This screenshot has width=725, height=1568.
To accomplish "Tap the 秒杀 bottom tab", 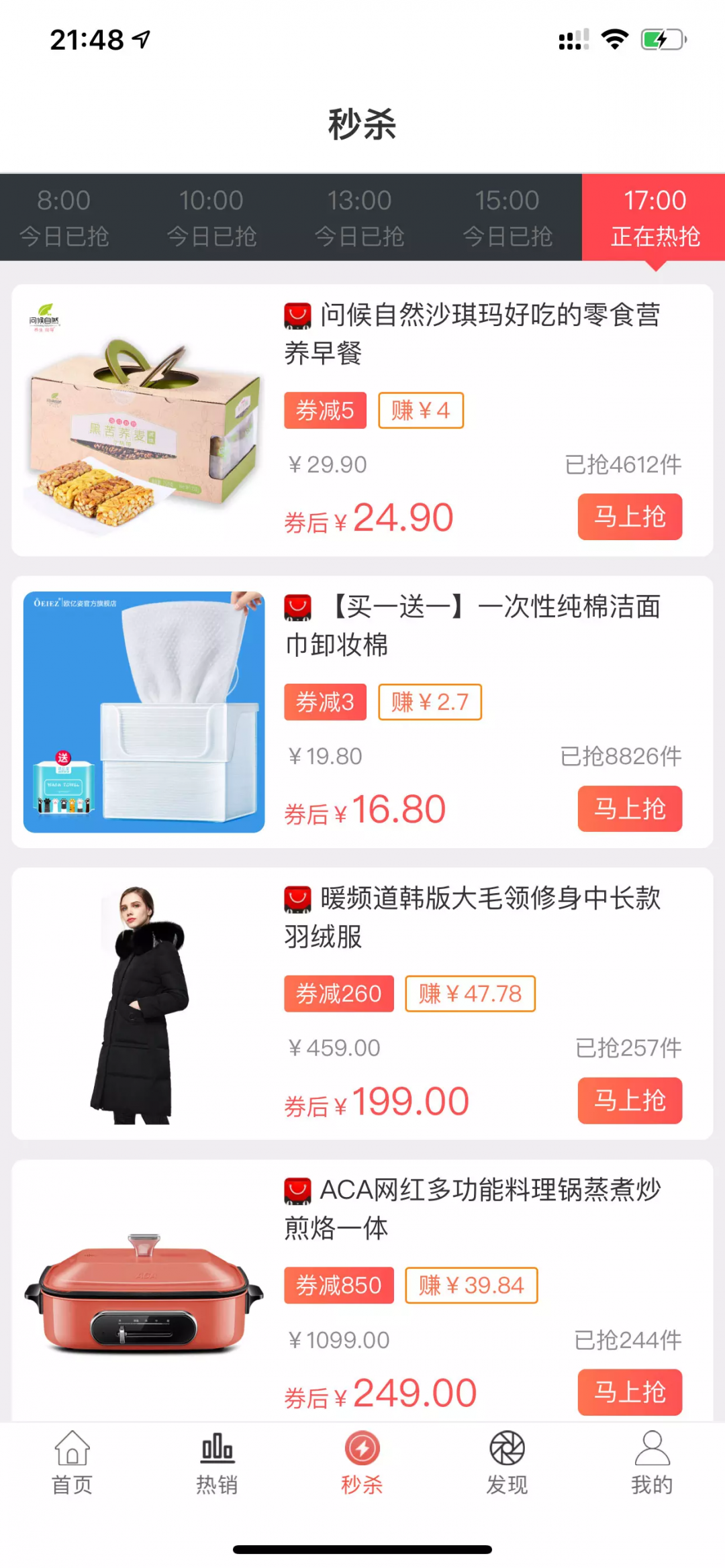I will click(x=362, y=1463).
